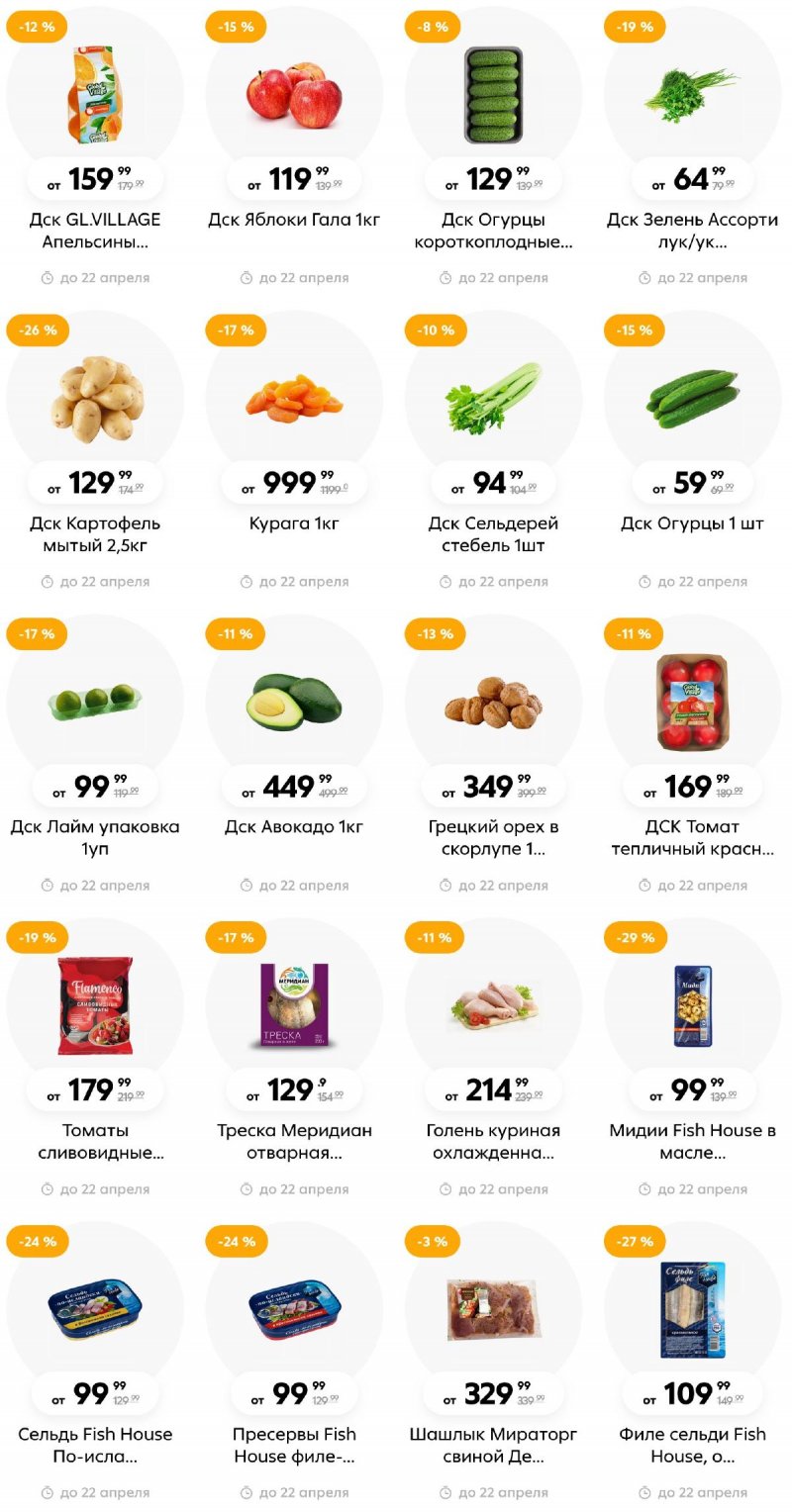View the Пресервы Fish House филе card
Viewport: 792px width, 1512px height.
[294, 1309]
